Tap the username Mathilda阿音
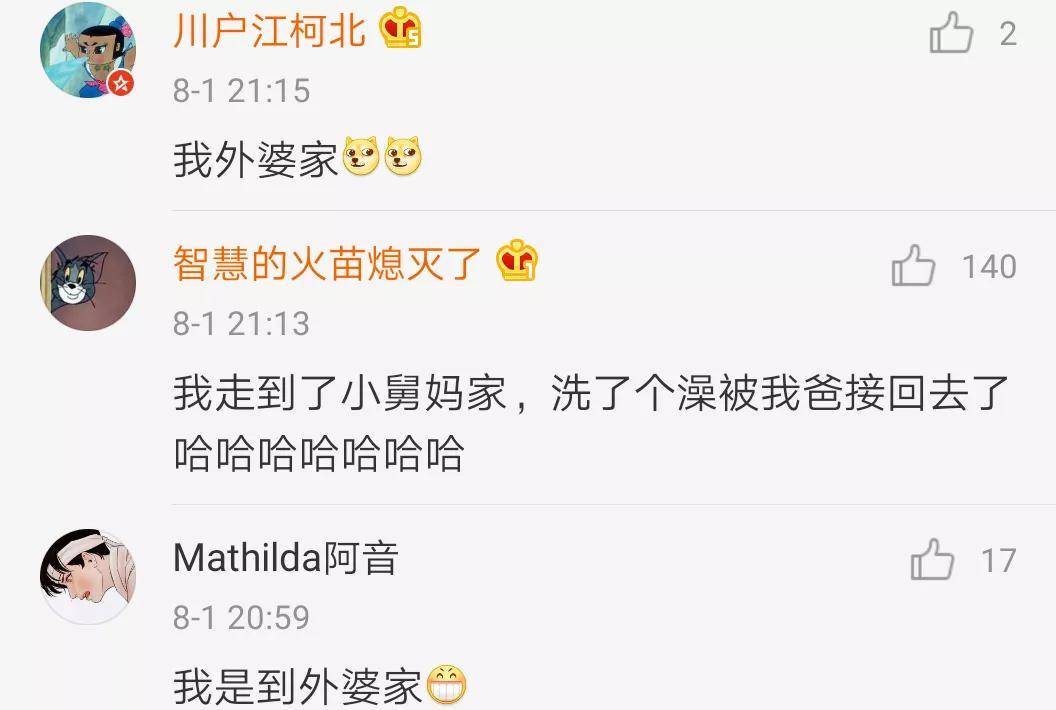 click(x=286, y=558)
